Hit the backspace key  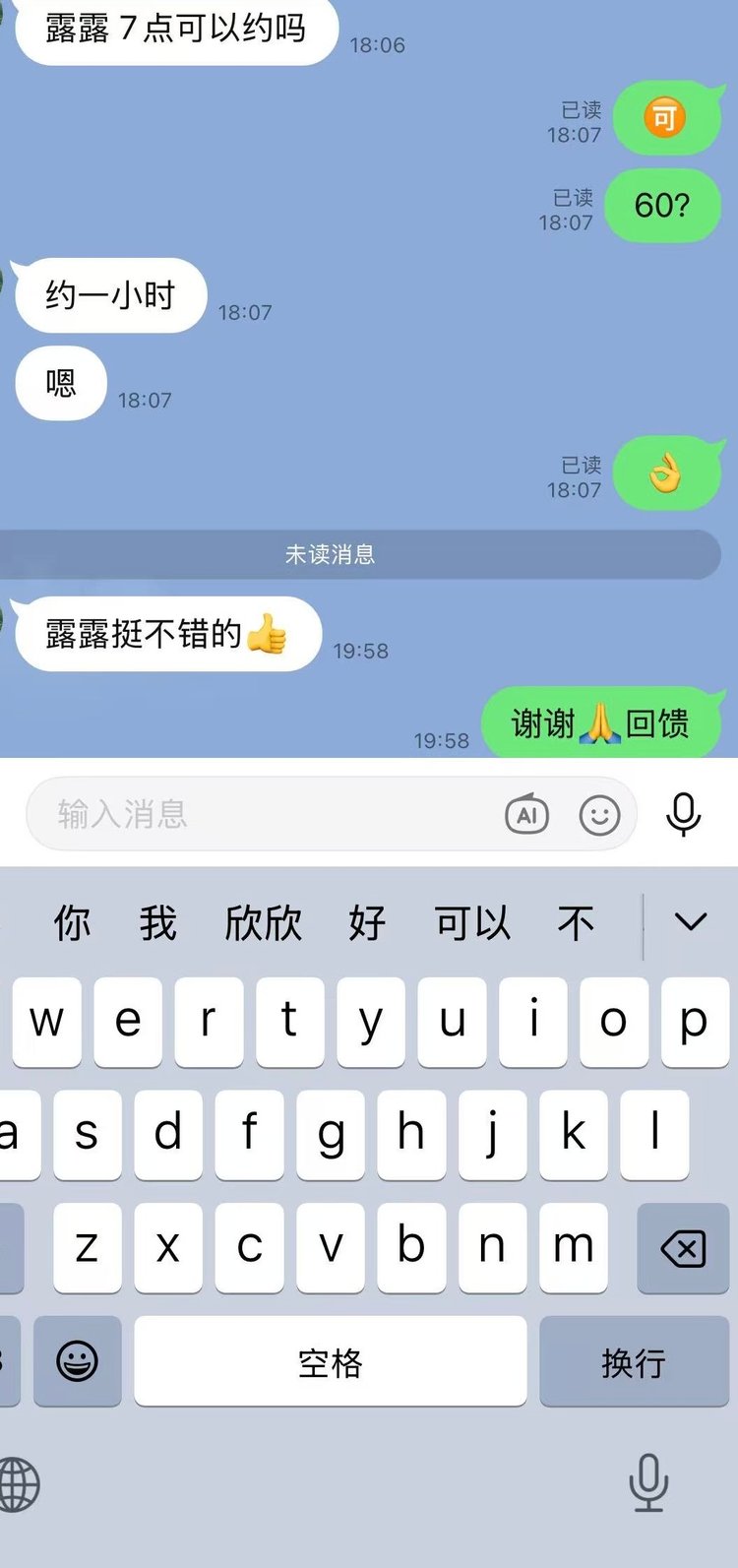(x=682, y=1249)
